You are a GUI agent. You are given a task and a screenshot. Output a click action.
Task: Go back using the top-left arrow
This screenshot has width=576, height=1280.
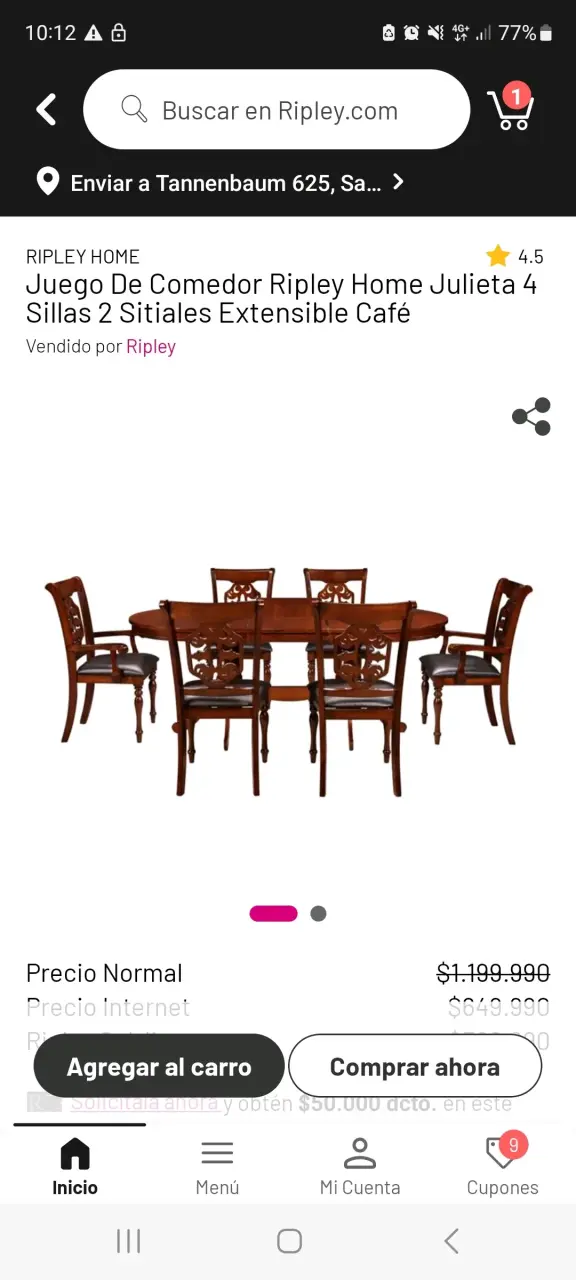point(46,110)
